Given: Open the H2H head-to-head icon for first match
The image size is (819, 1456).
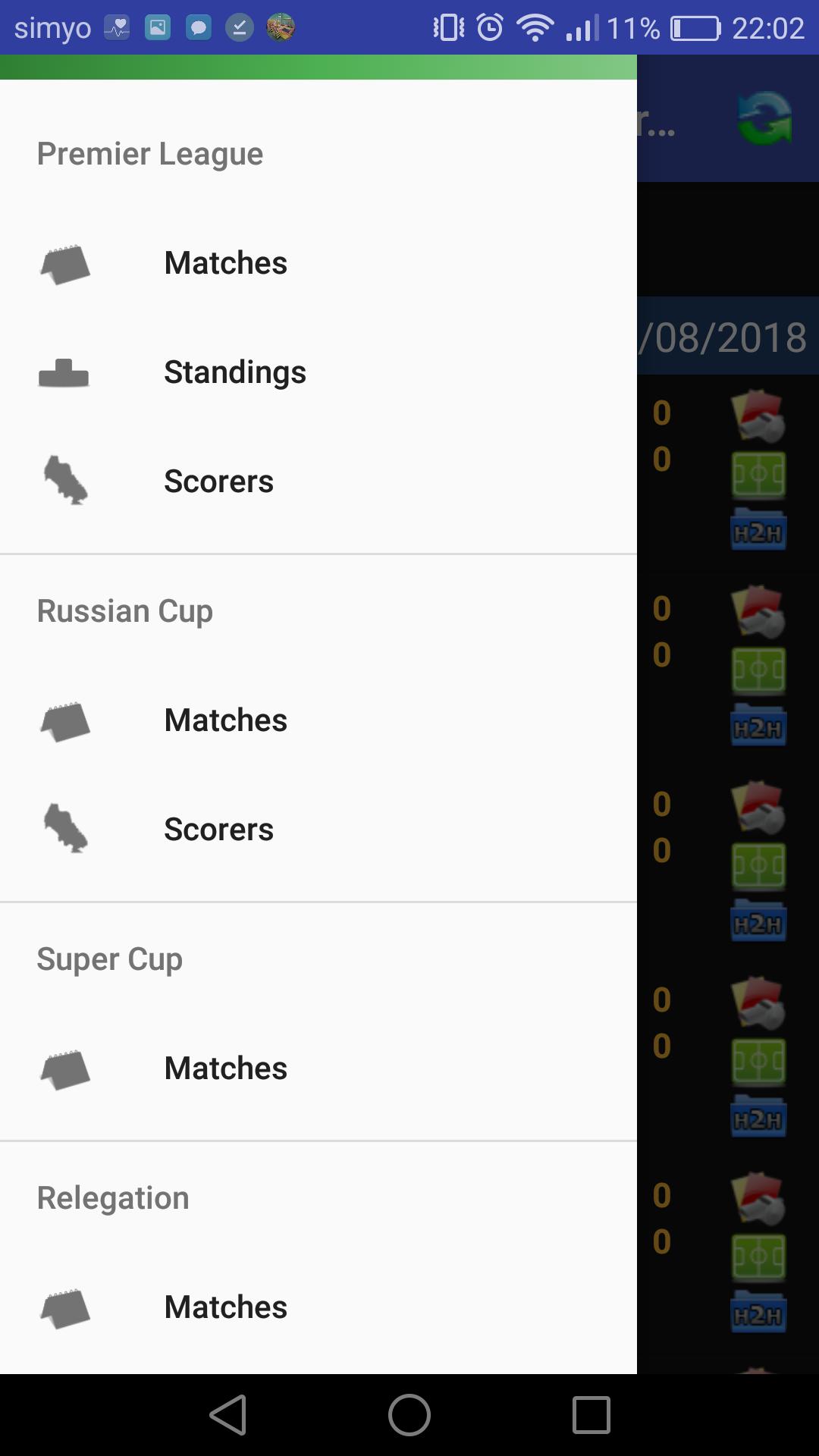Looking at the screenshot, I should click(758, 529).
